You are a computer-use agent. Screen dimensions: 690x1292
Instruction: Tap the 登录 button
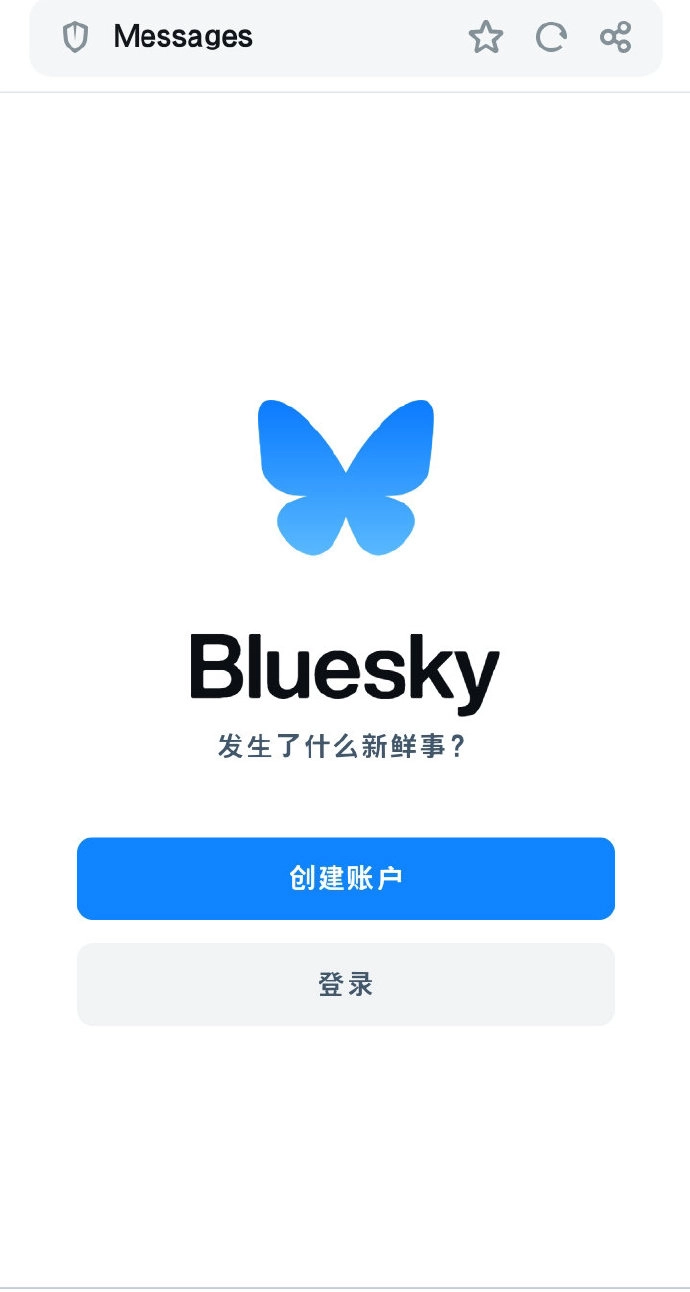(x=345, y=984)
